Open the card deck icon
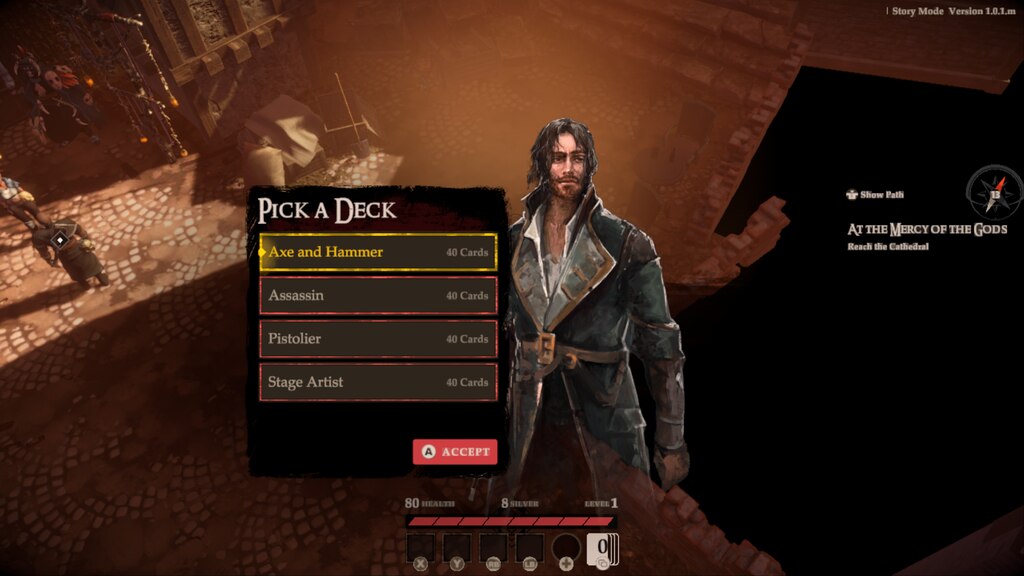This screenshot has width=1024, height=576. 603,549
